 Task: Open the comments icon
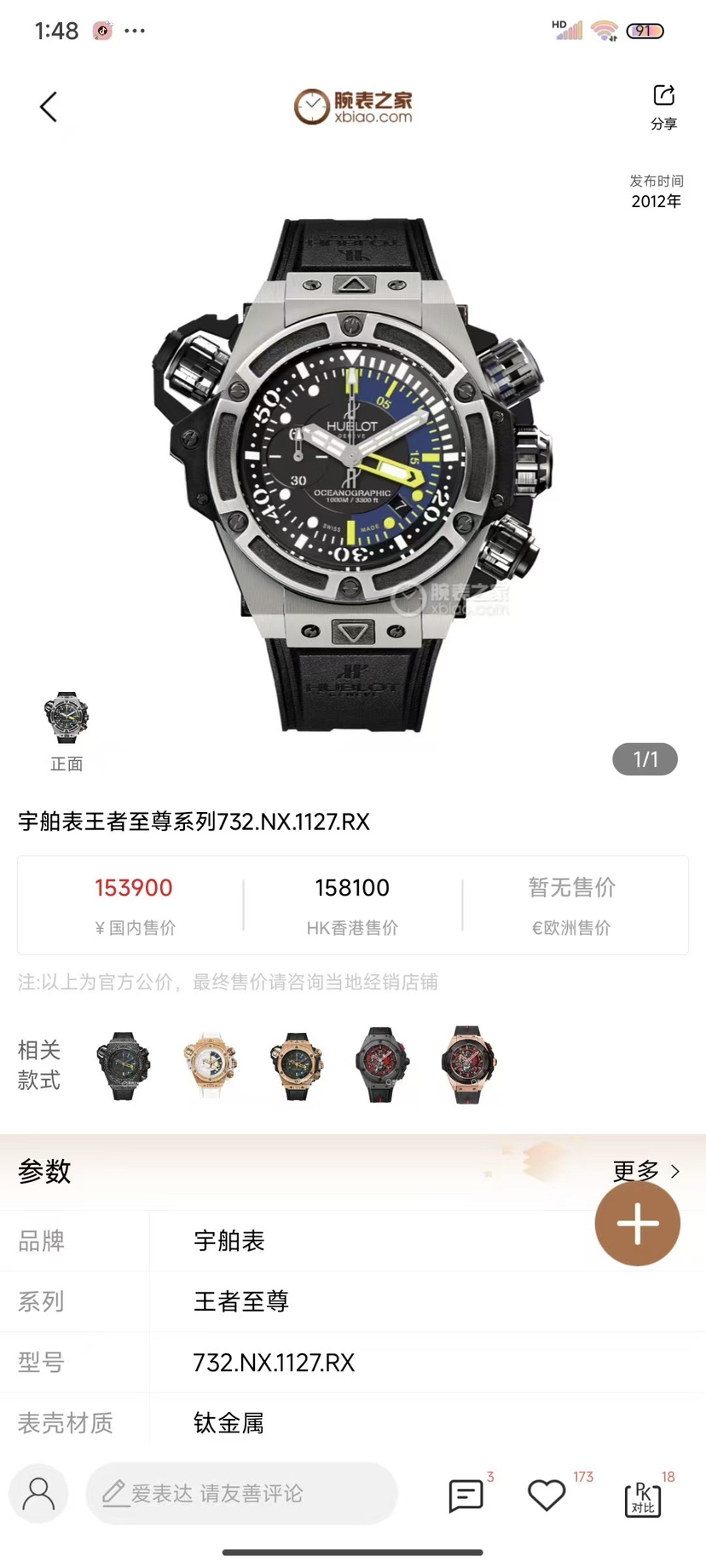(466, 1496)
